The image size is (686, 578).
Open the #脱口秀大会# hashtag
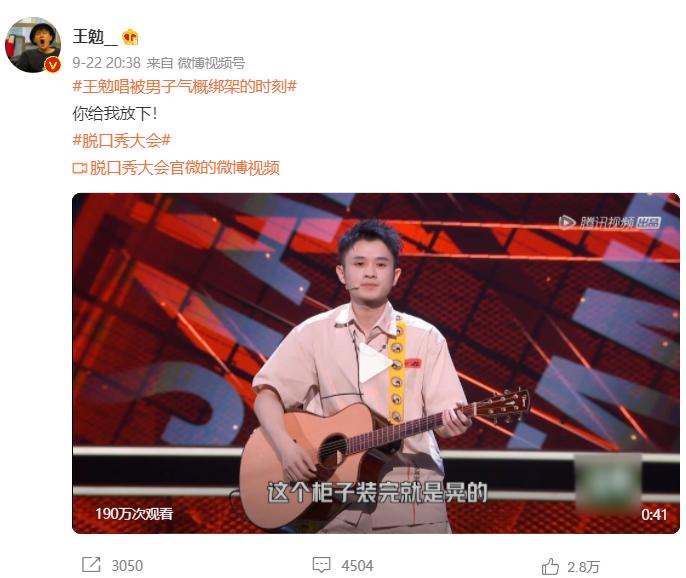[122, 141]
